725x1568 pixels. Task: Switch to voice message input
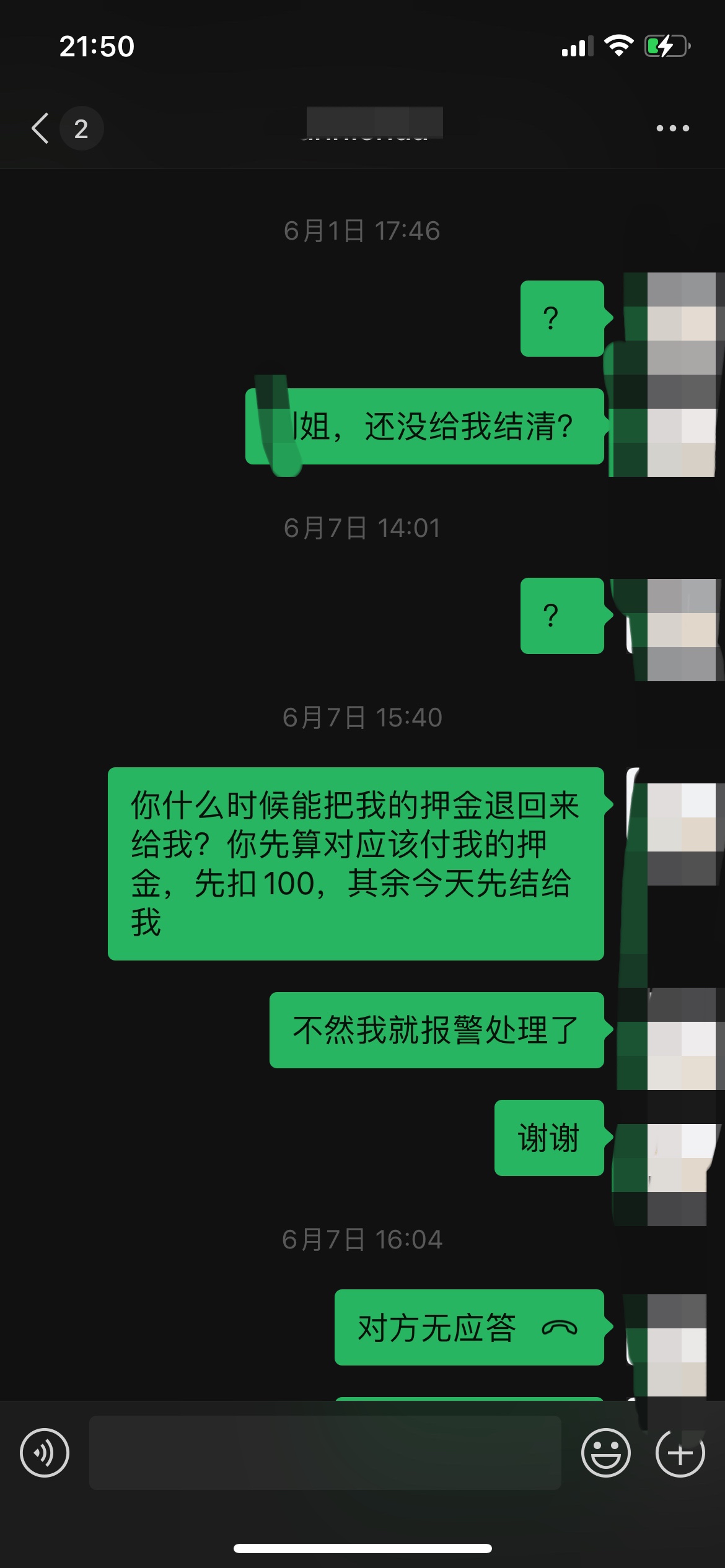45,1453
